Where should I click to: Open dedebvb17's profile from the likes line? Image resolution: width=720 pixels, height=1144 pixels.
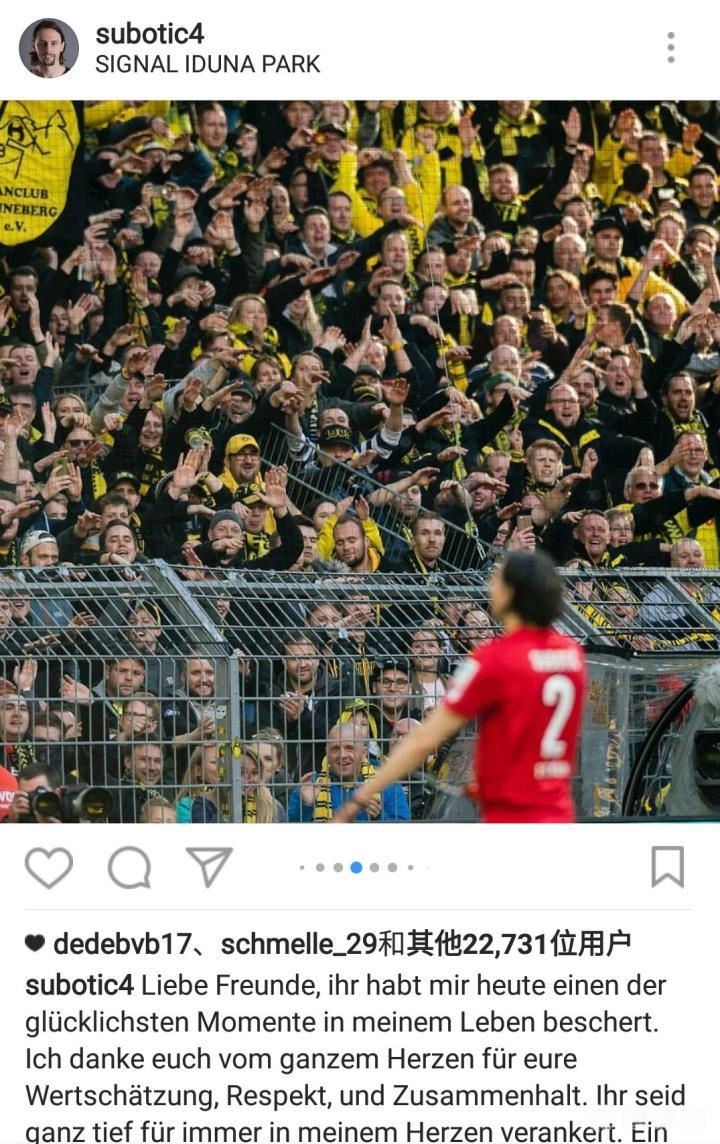[x=123, y=943]
